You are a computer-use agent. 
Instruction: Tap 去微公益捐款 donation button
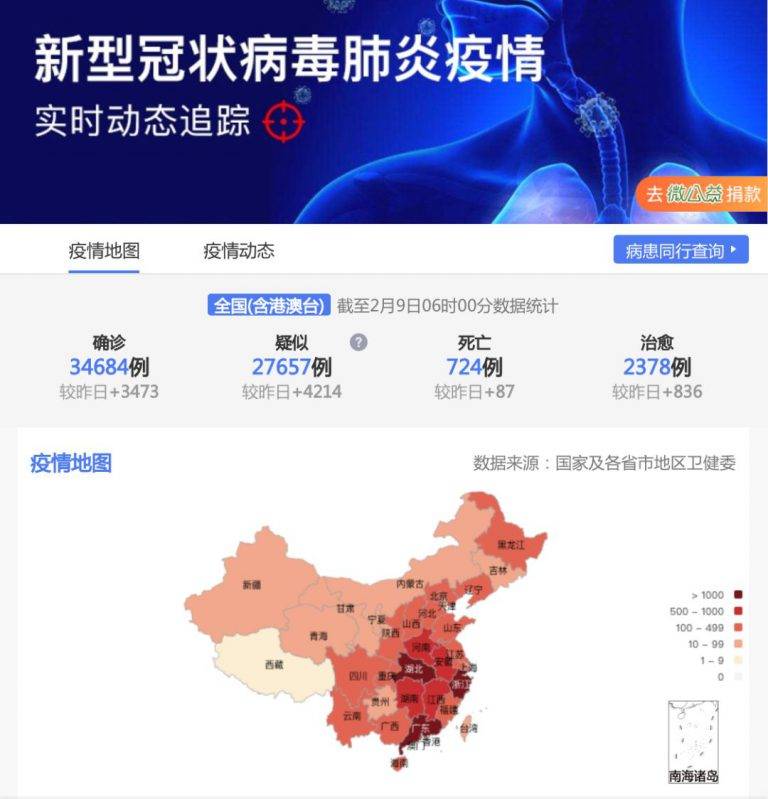(x=702, y=194)
